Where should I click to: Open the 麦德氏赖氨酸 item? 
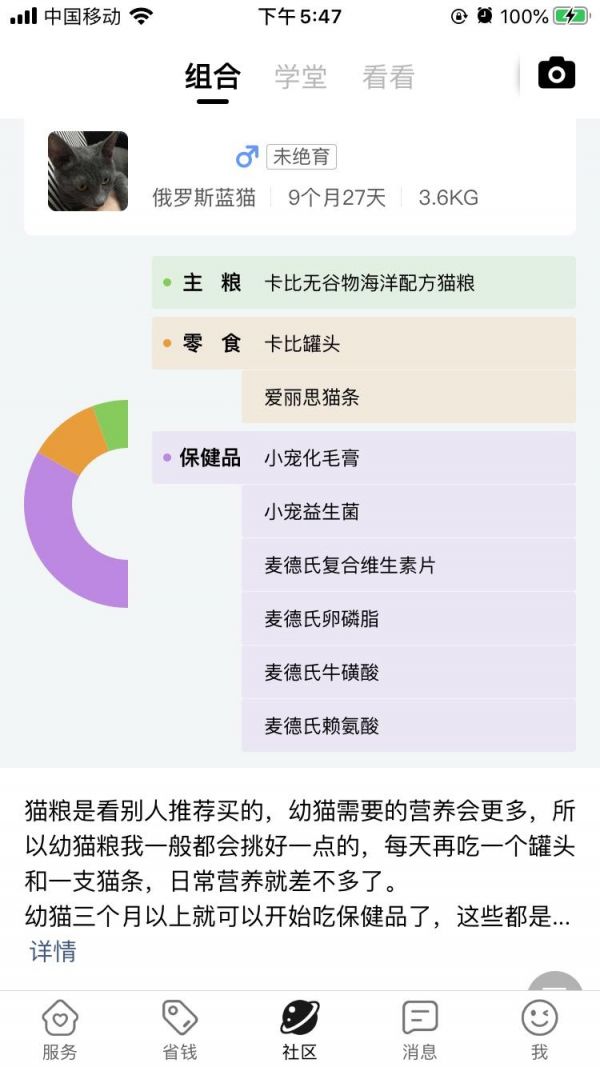[x=409, y=726]
